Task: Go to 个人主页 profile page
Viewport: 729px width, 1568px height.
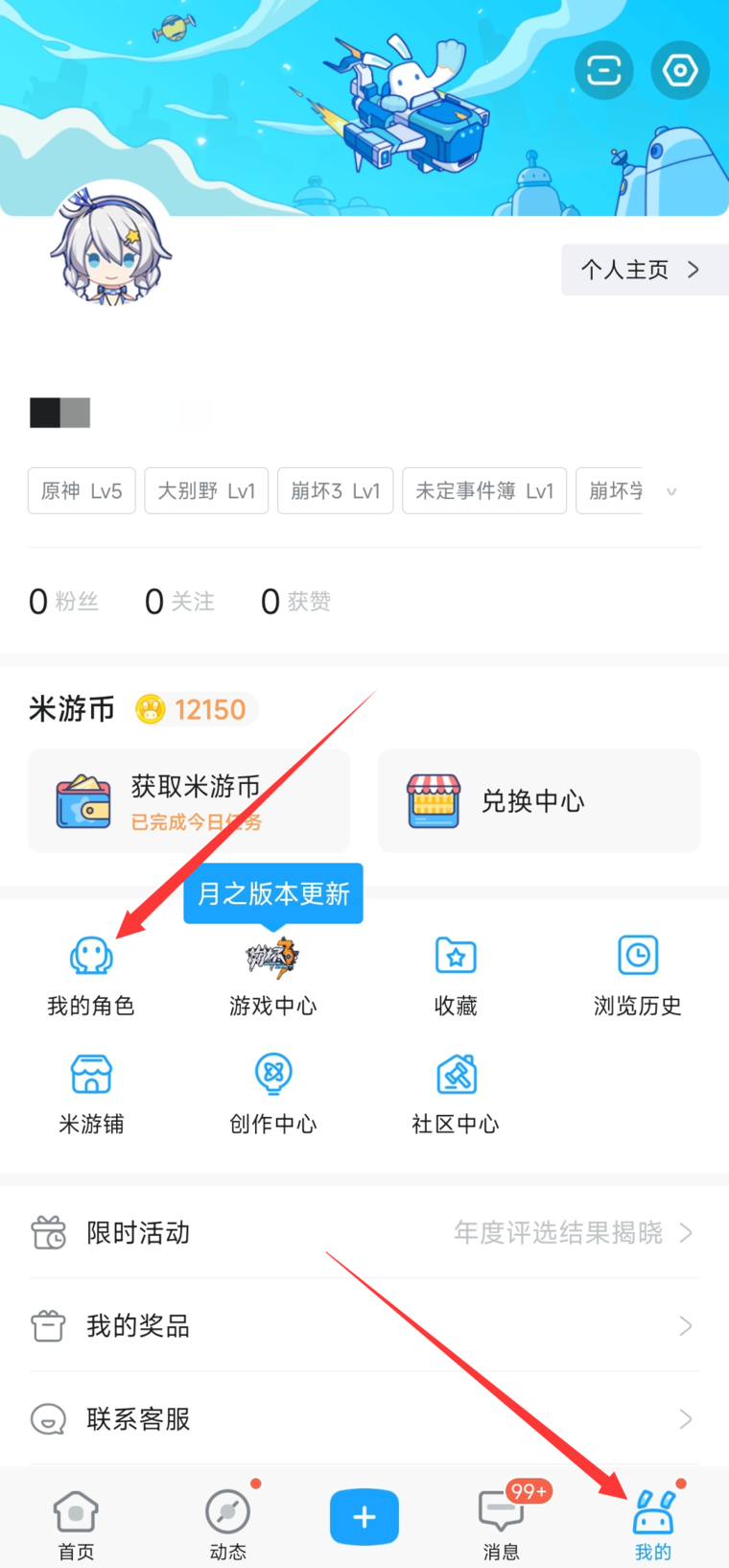Action: (642, 270)
